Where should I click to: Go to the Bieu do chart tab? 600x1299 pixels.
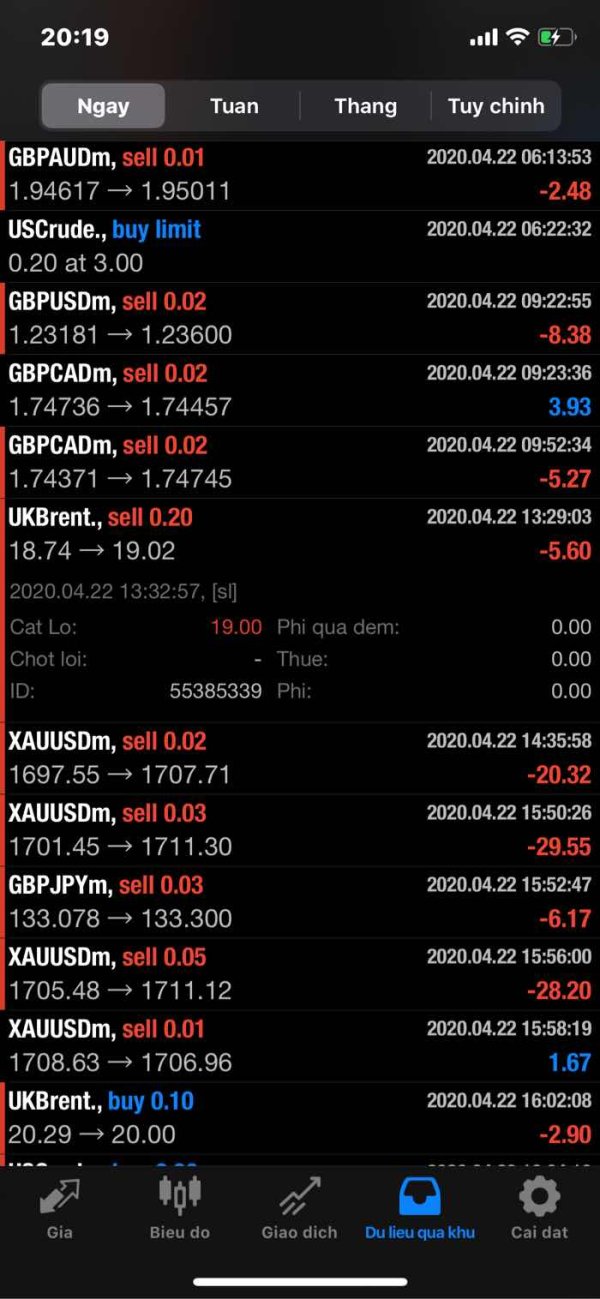pos(180,1208)
